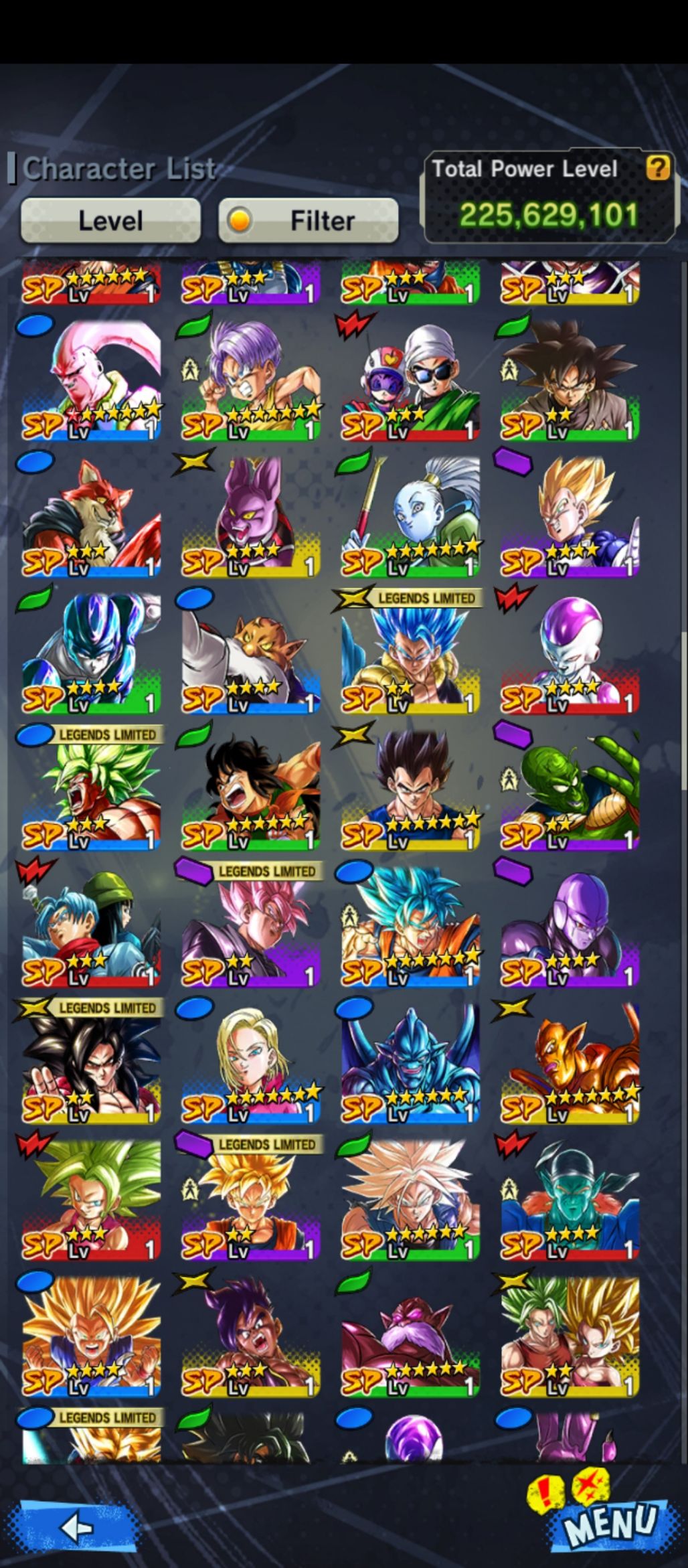Open the Filter options

[309, 220]
